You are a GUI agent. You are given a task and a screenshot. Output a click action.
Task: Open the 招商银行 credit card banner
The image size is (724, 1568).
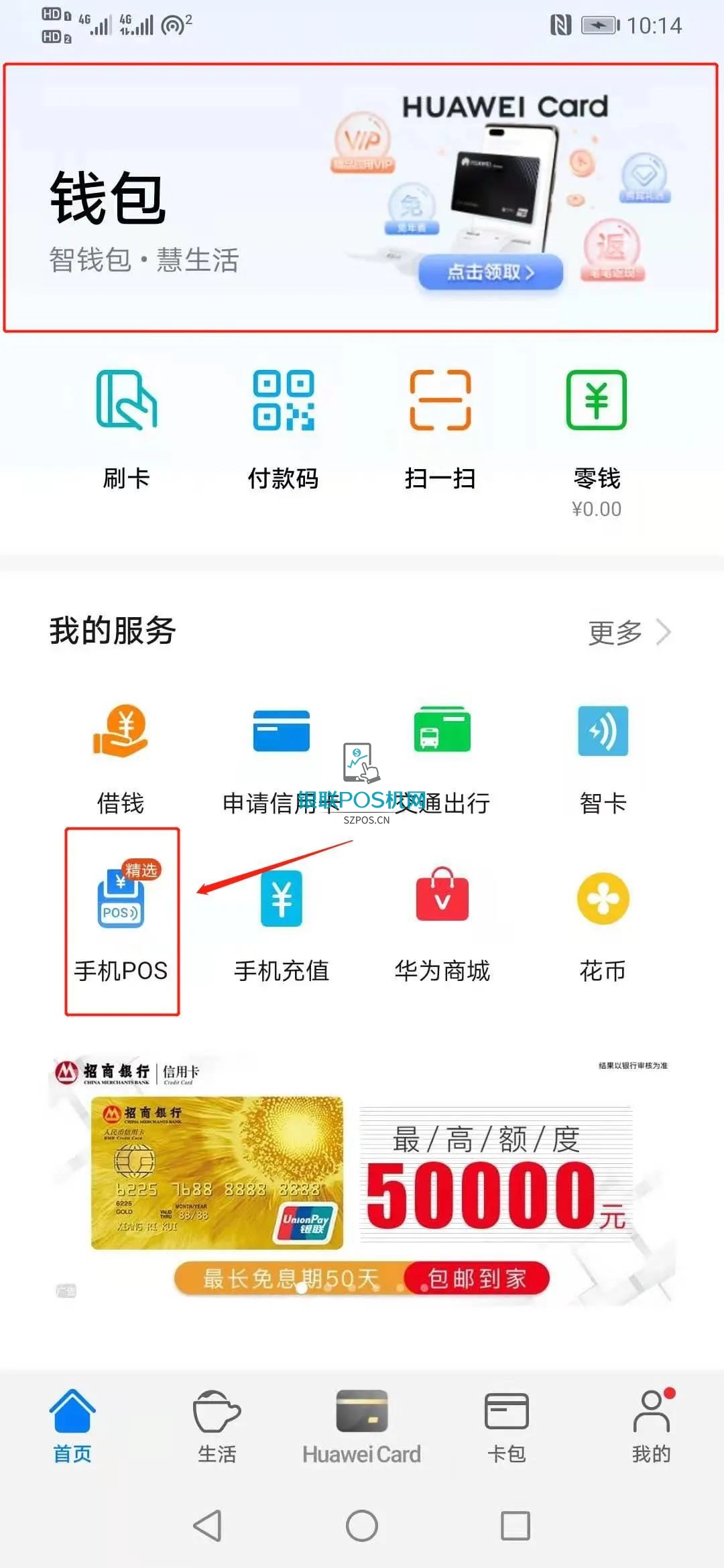point(362,1179)
